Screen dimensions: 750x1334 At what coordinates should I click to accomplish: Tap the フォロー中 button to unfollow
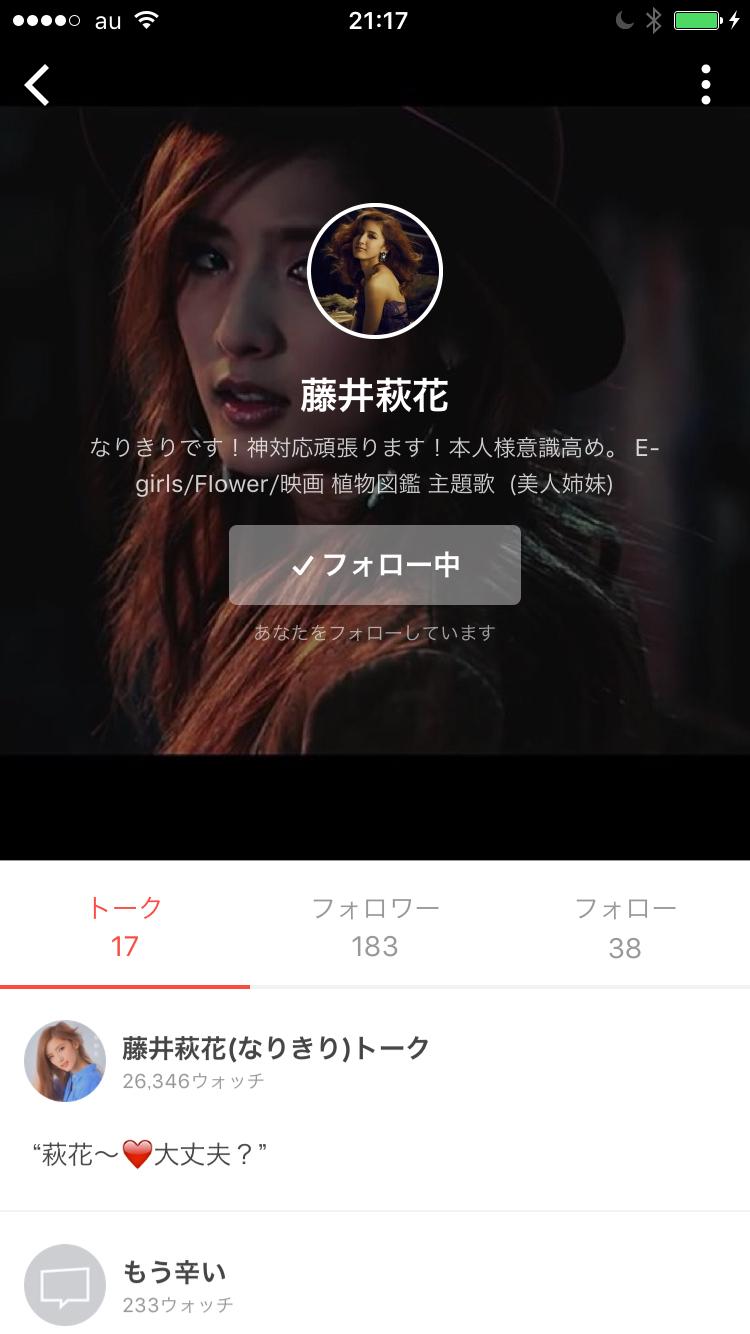coord(375,565)
